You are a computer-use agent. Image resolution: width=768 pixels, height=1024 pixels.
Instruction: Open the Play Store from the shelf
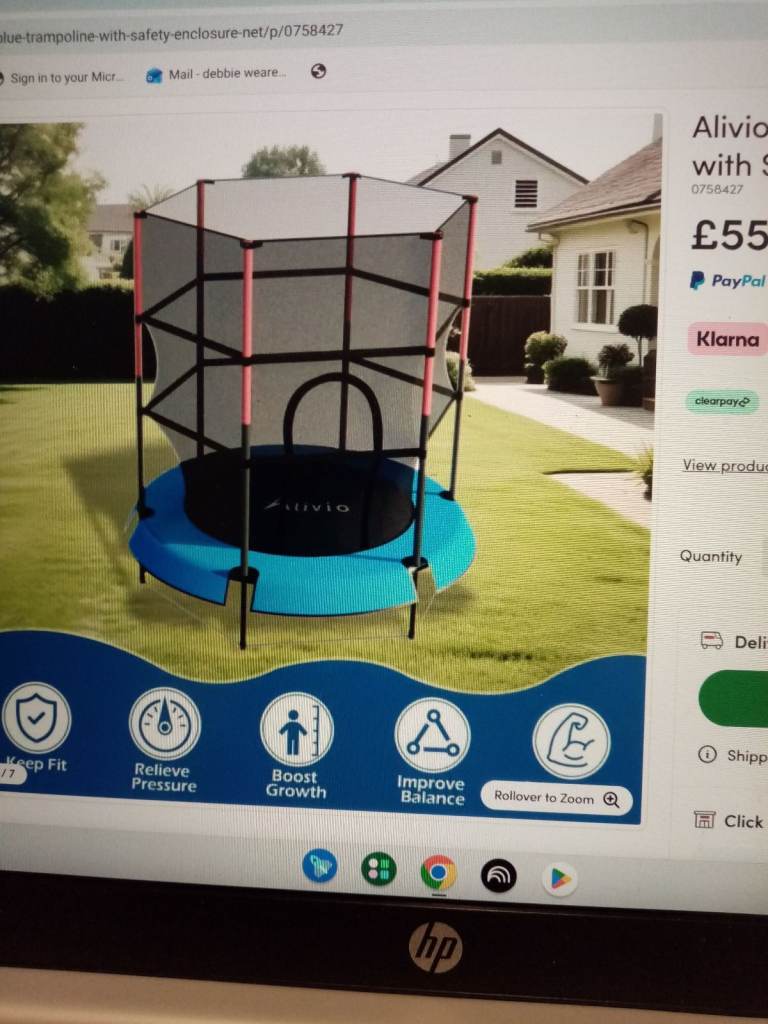click(559, 878)
